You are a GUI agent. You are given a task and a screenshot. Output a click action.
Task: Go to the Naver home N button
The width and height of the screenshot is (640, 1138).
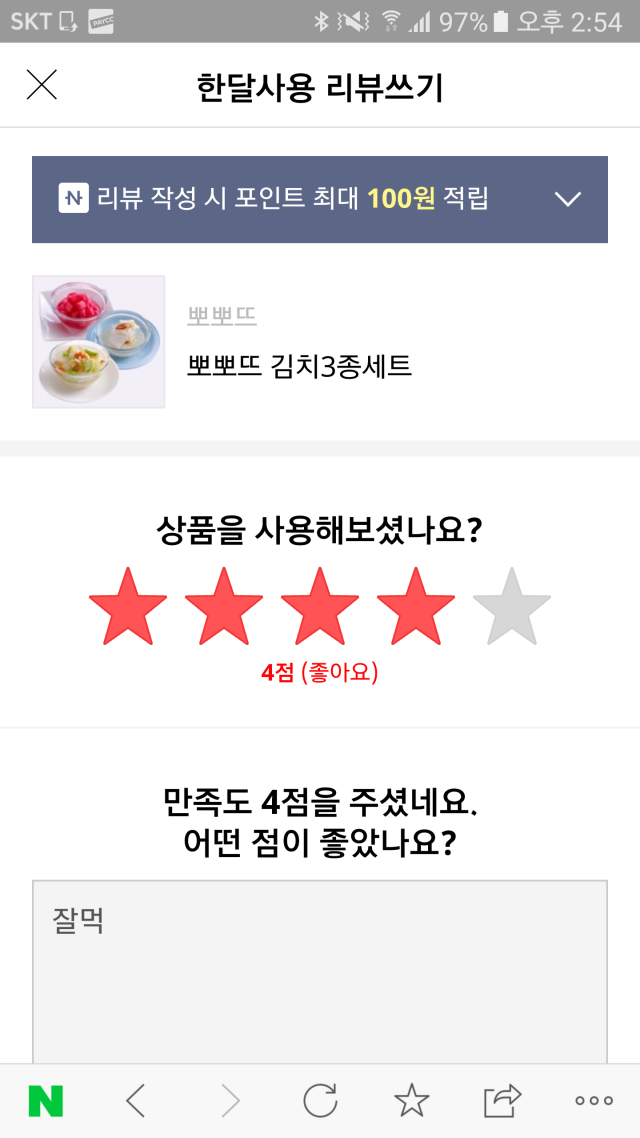click(x=46, y=1101)
